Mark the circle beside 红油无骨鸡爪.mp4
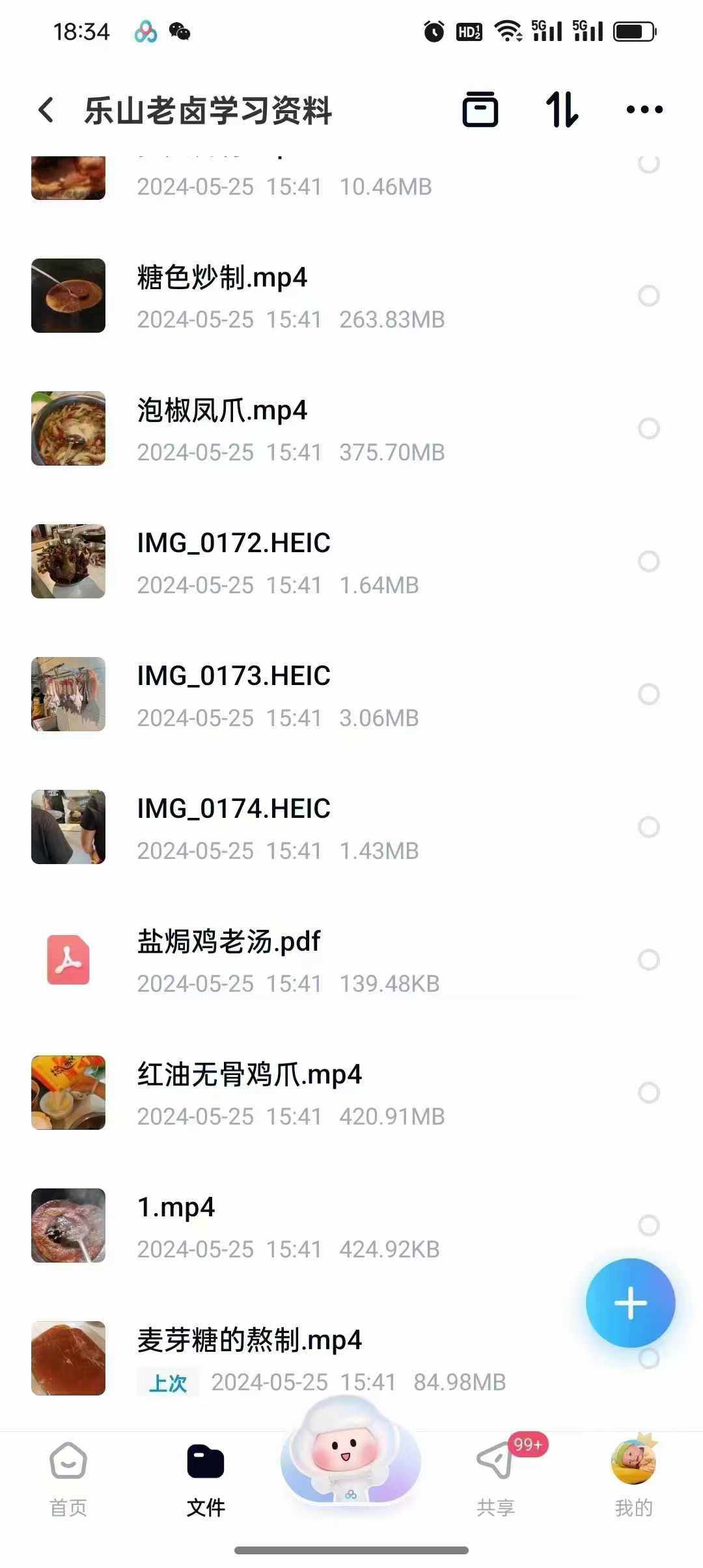This screenshot has width=703, height=1568. click(x=649, y=1093)
